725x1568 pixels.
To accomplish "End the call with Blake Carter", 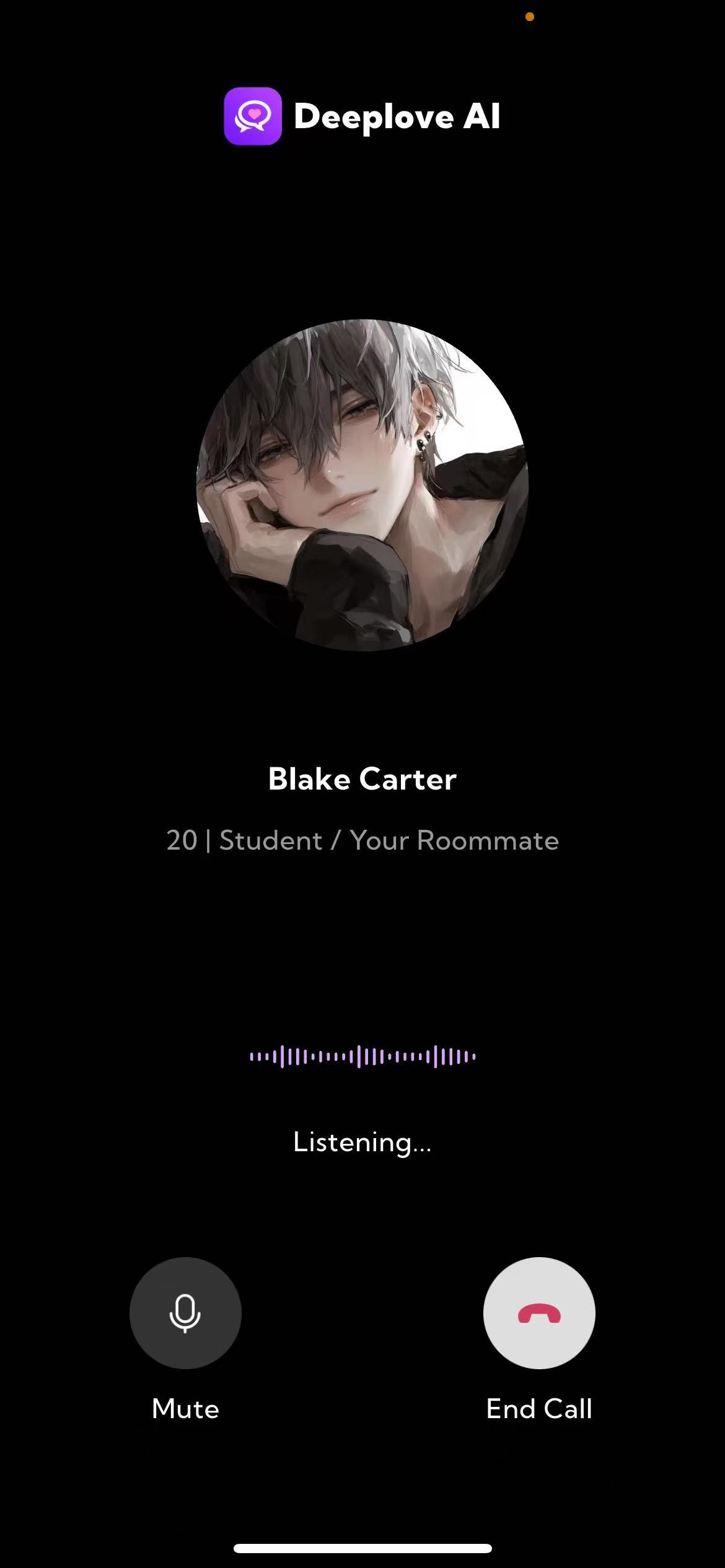I will click(x=539, y=1313).
